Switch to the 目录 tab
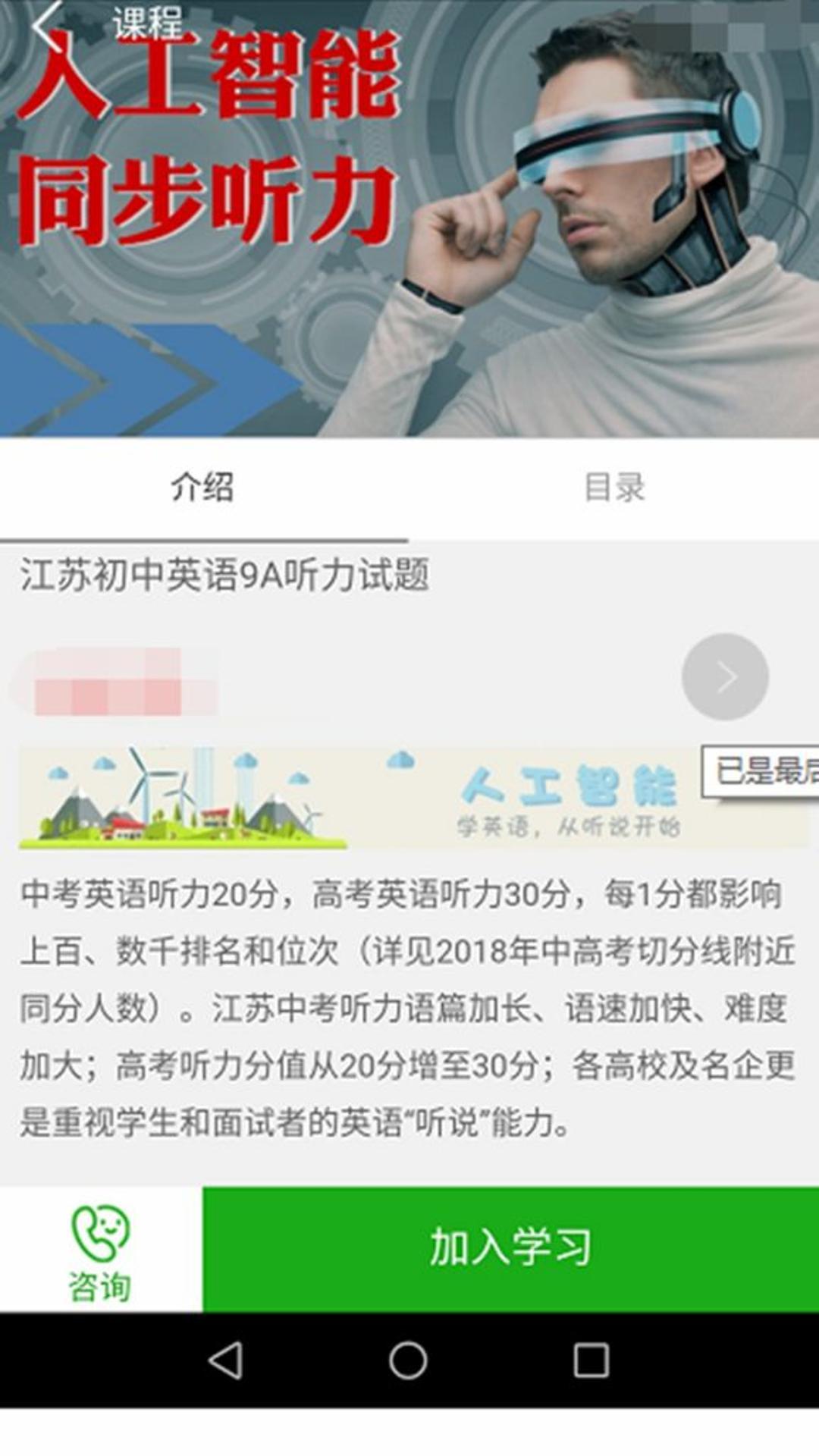 [613, 488]
